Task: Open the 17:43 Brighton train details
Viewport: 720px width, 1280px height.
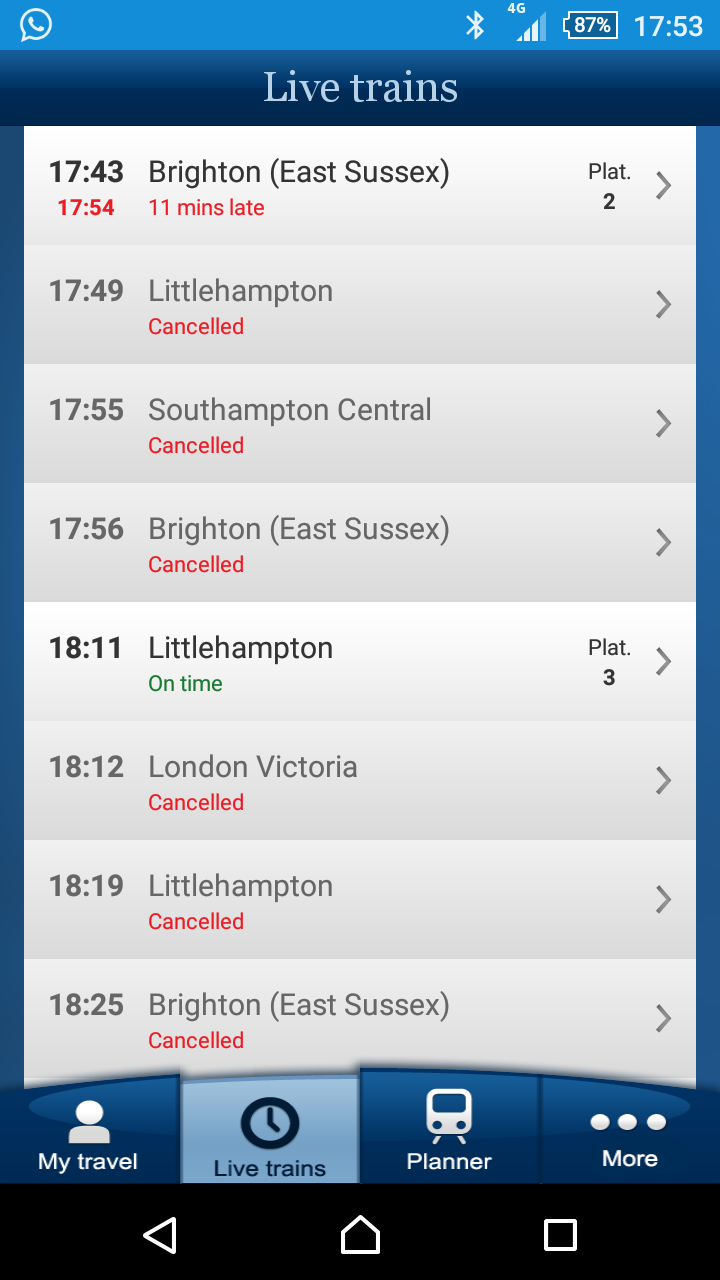Action: pos(360,186)
